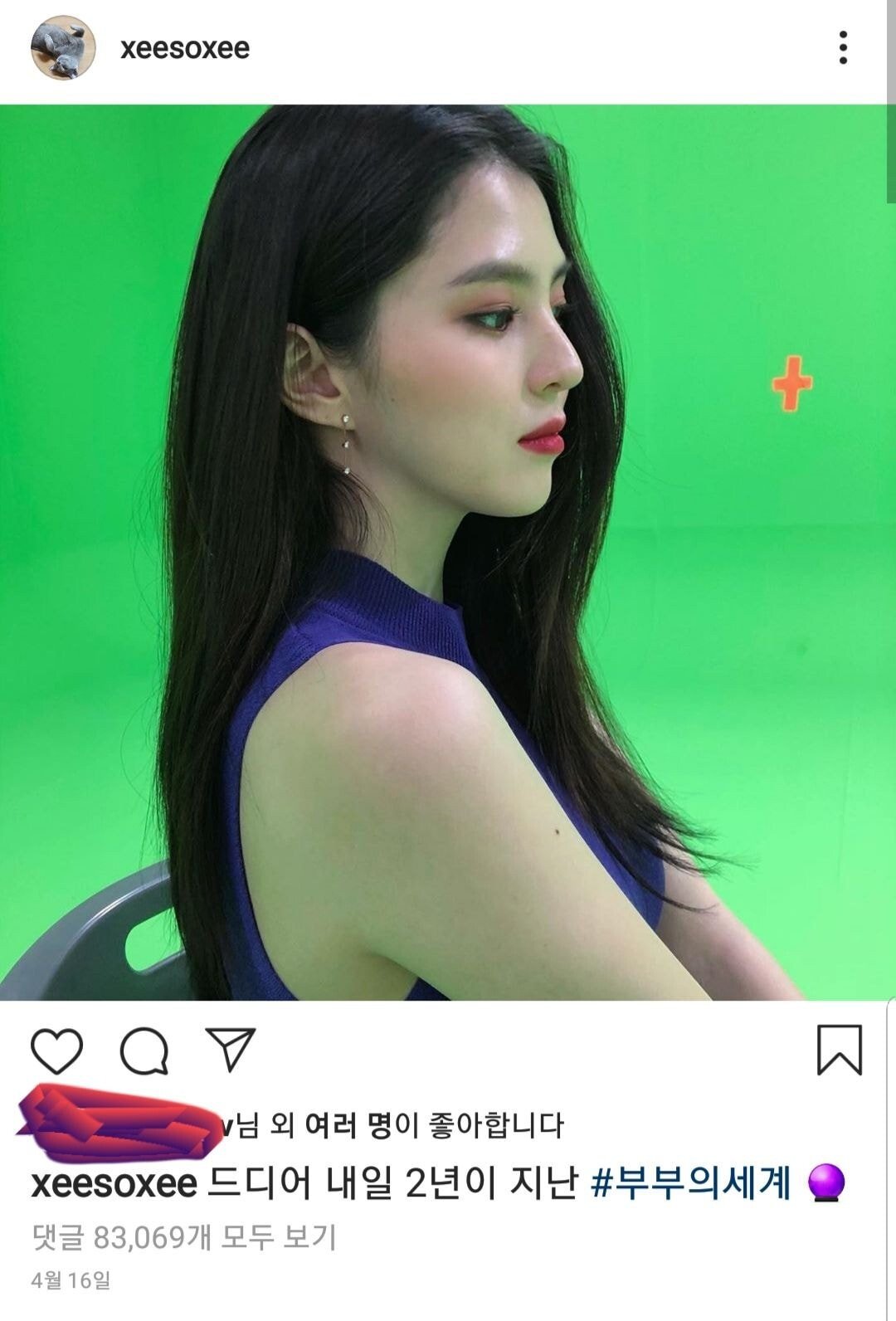The width and height of the screenshot is (896, 1321).
Task: Like this post with the heart icon
Action: [56, 1051]
